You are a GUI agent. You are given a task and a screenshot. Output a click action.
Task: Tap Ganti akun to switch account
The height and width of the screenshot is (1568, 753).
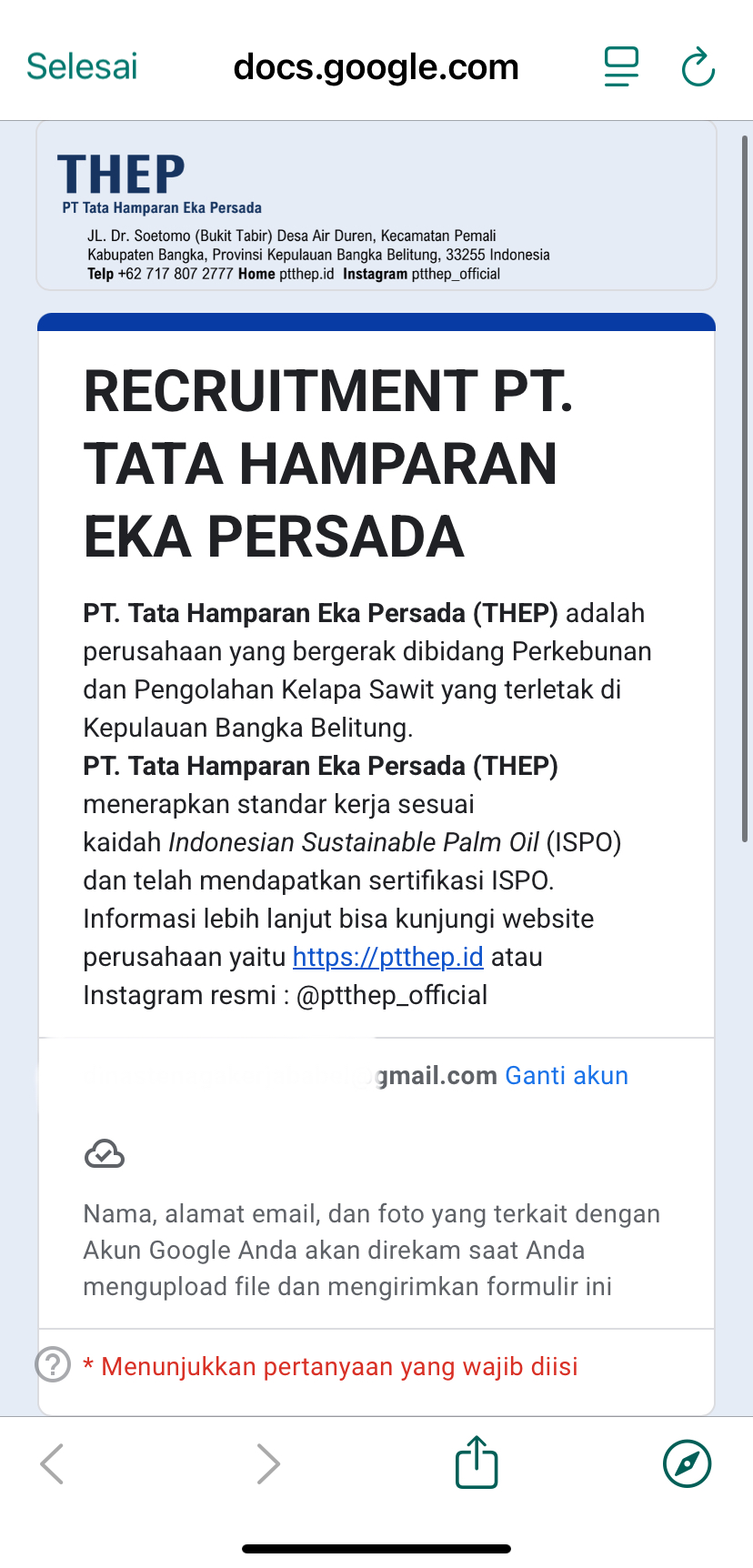pyautogui.click(x=567, y=1075)
